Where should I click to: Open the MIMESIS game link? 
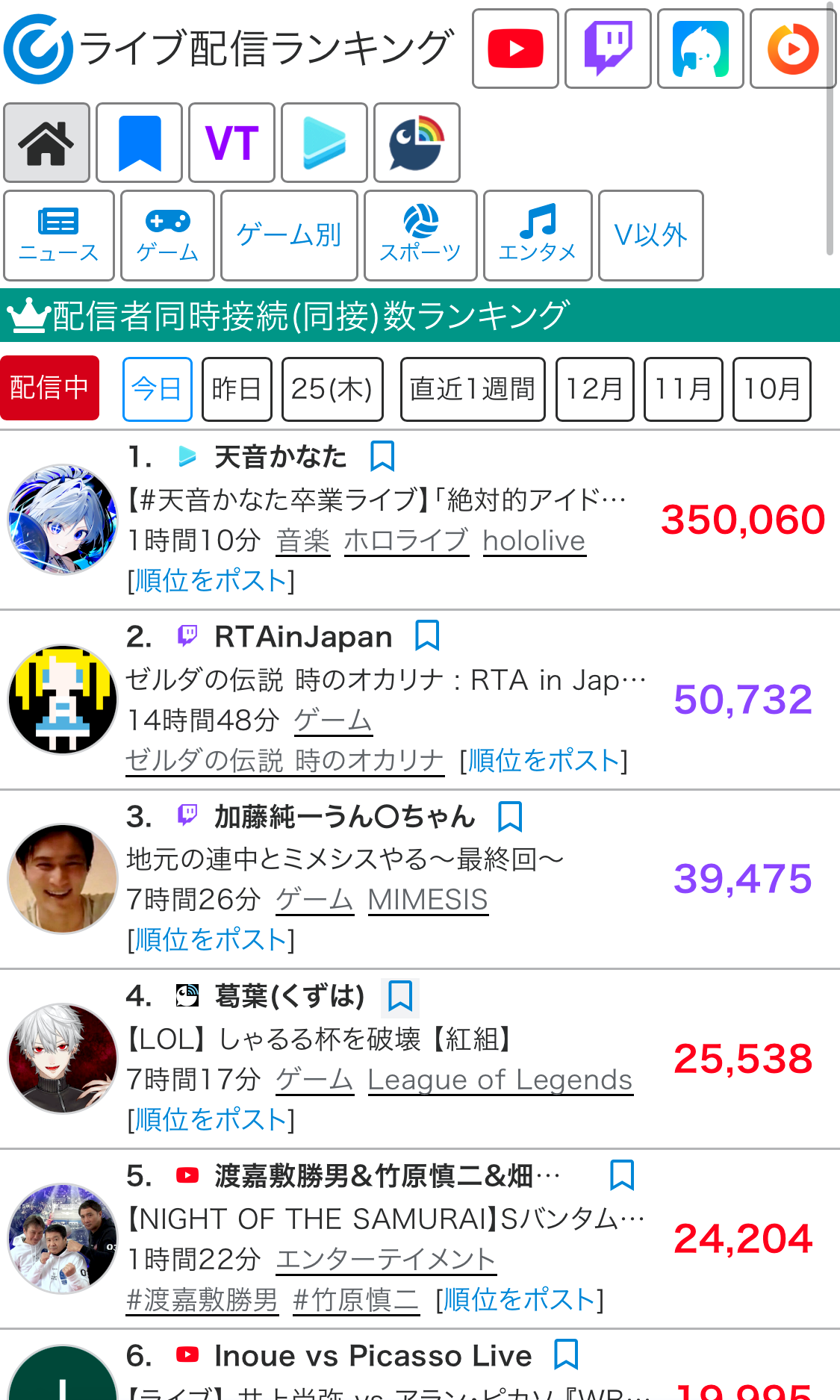(428, 900)
